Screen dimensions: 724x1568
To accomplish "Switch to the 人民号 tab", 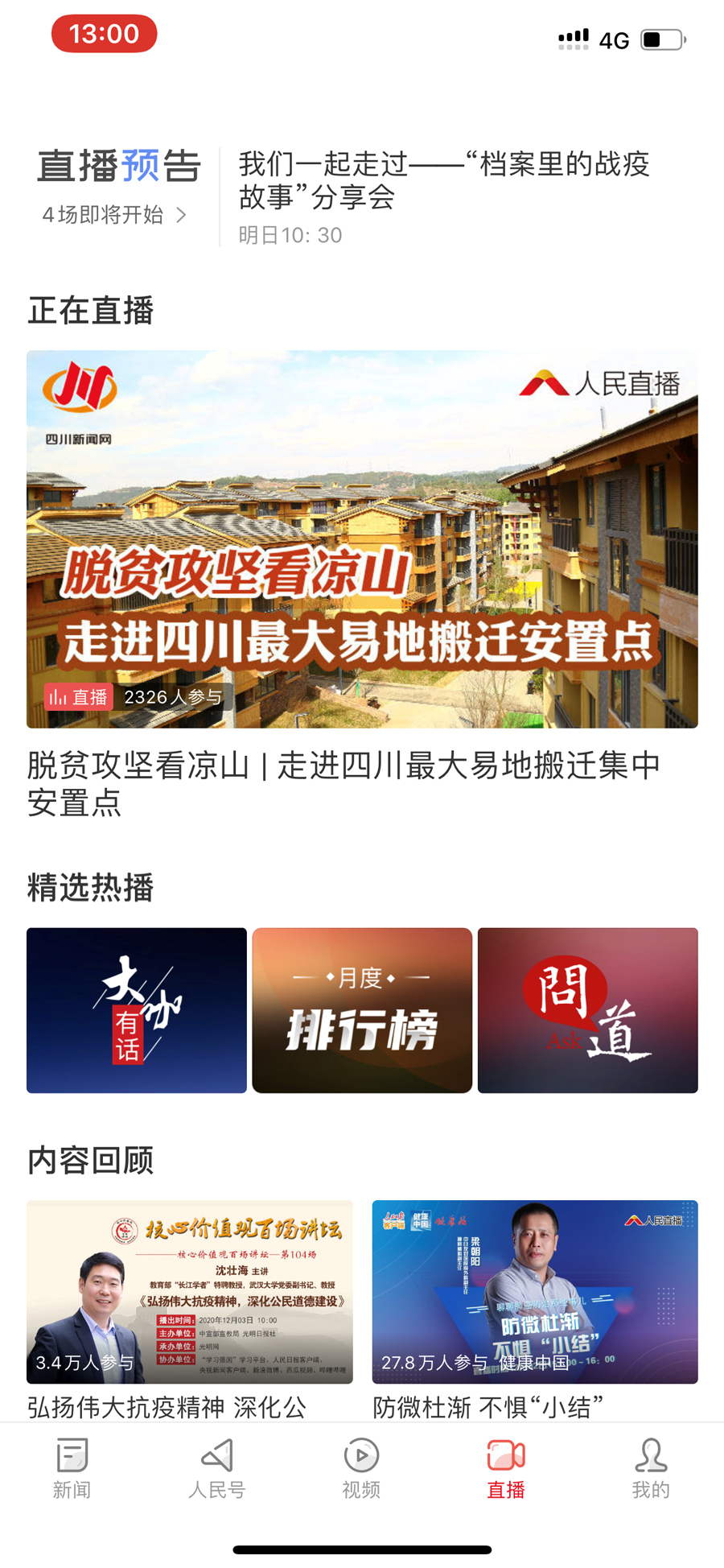I will [216, 1469].
